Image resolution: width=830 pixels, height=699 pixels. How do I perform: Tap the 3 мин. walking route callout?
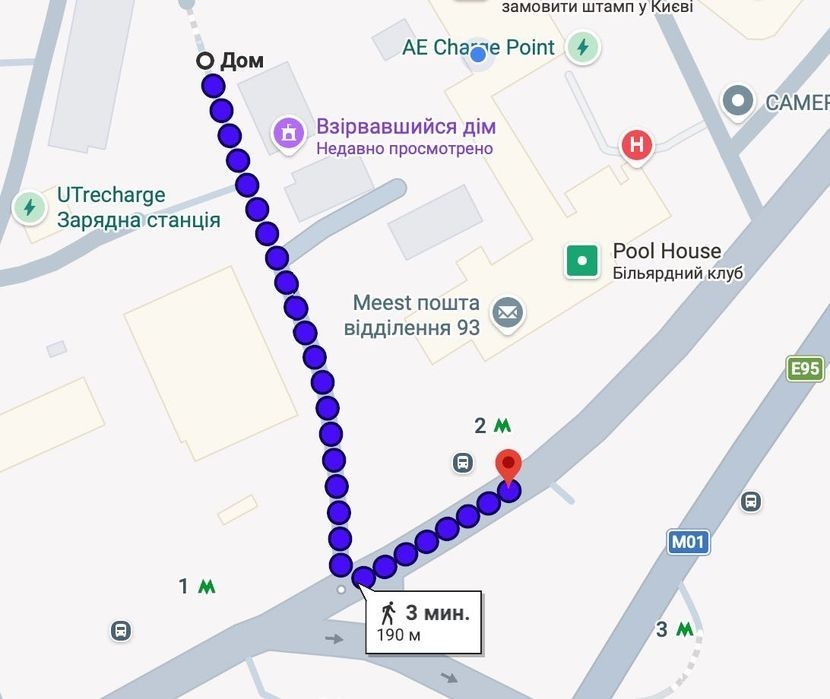point(423,621)
